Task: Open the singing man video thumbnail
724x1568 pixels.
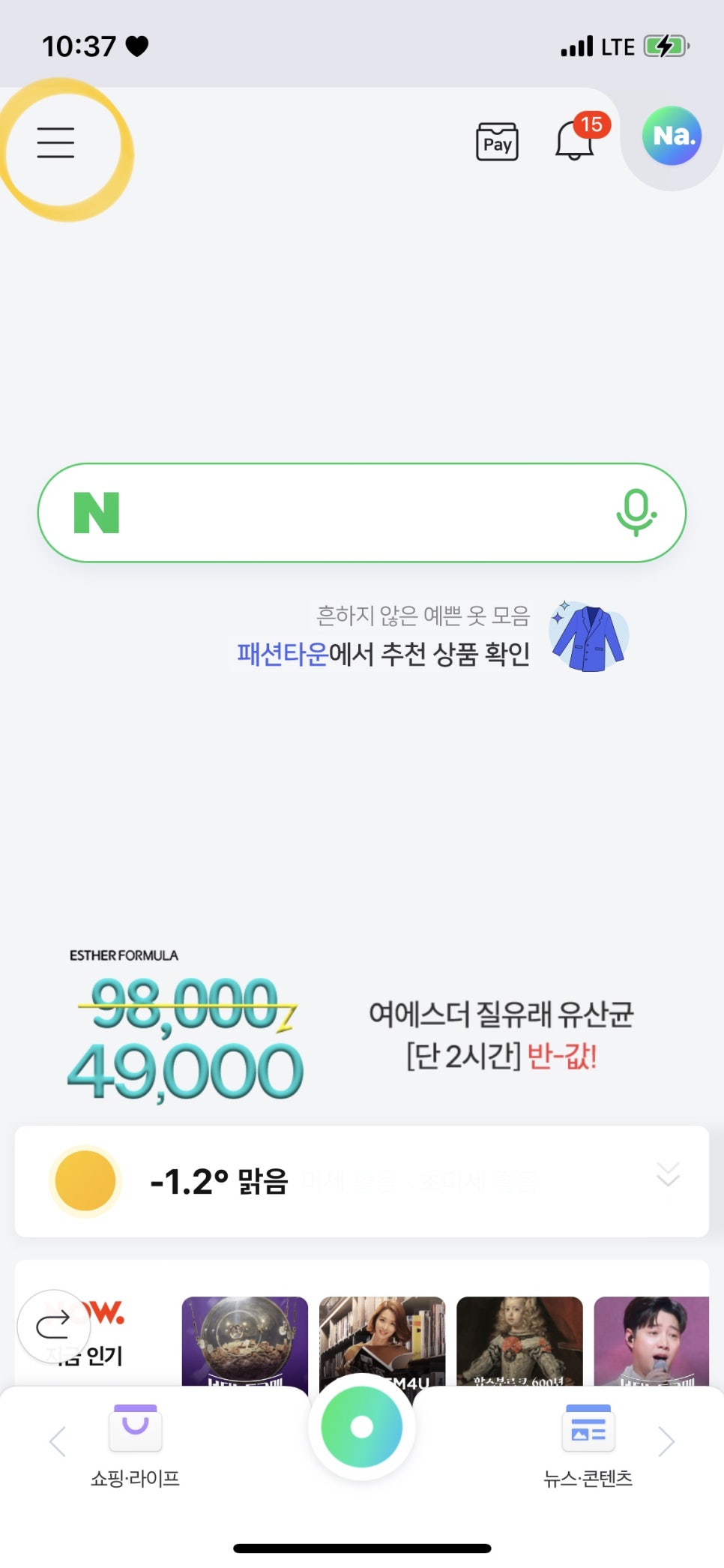Action: (x=651, y=1341)
